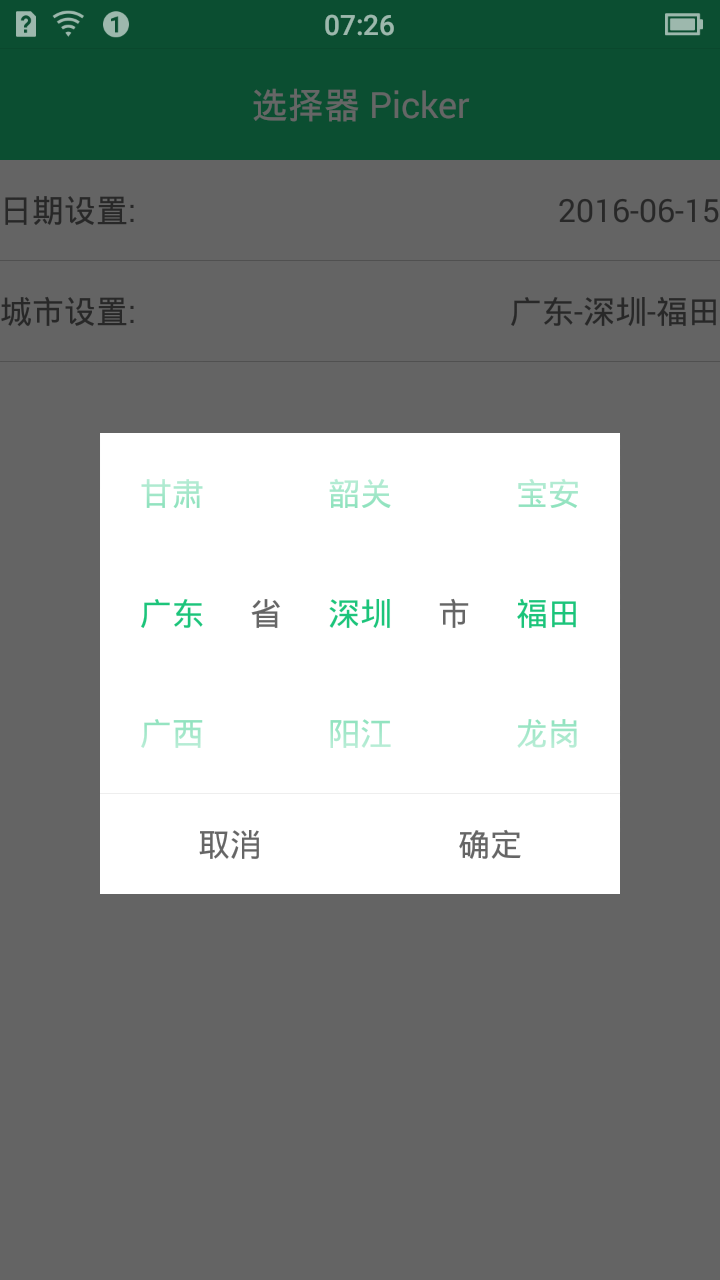Select 广西 in the province column
720x1280 pixels.
172,734
